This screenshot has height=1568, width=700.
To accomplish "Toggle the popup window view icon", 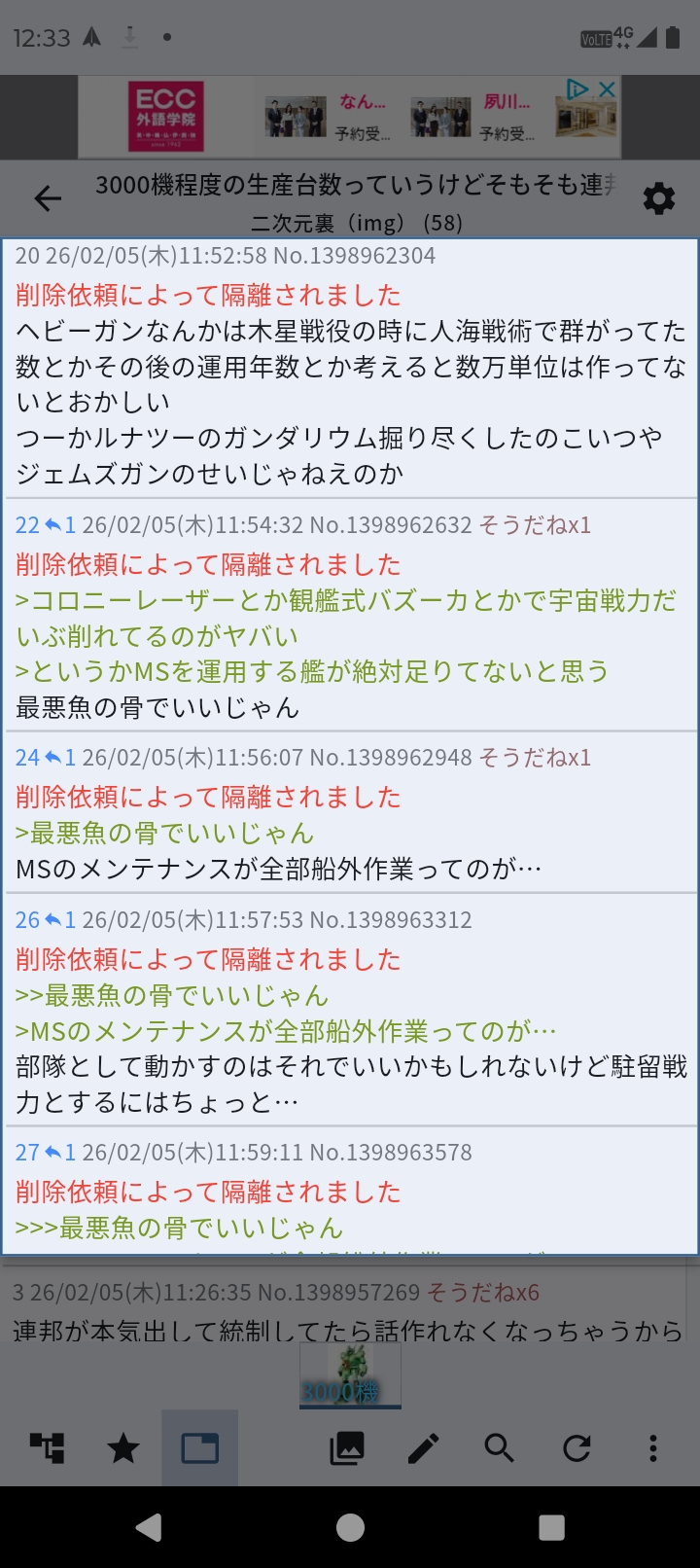I will [x=200, y=1448].
